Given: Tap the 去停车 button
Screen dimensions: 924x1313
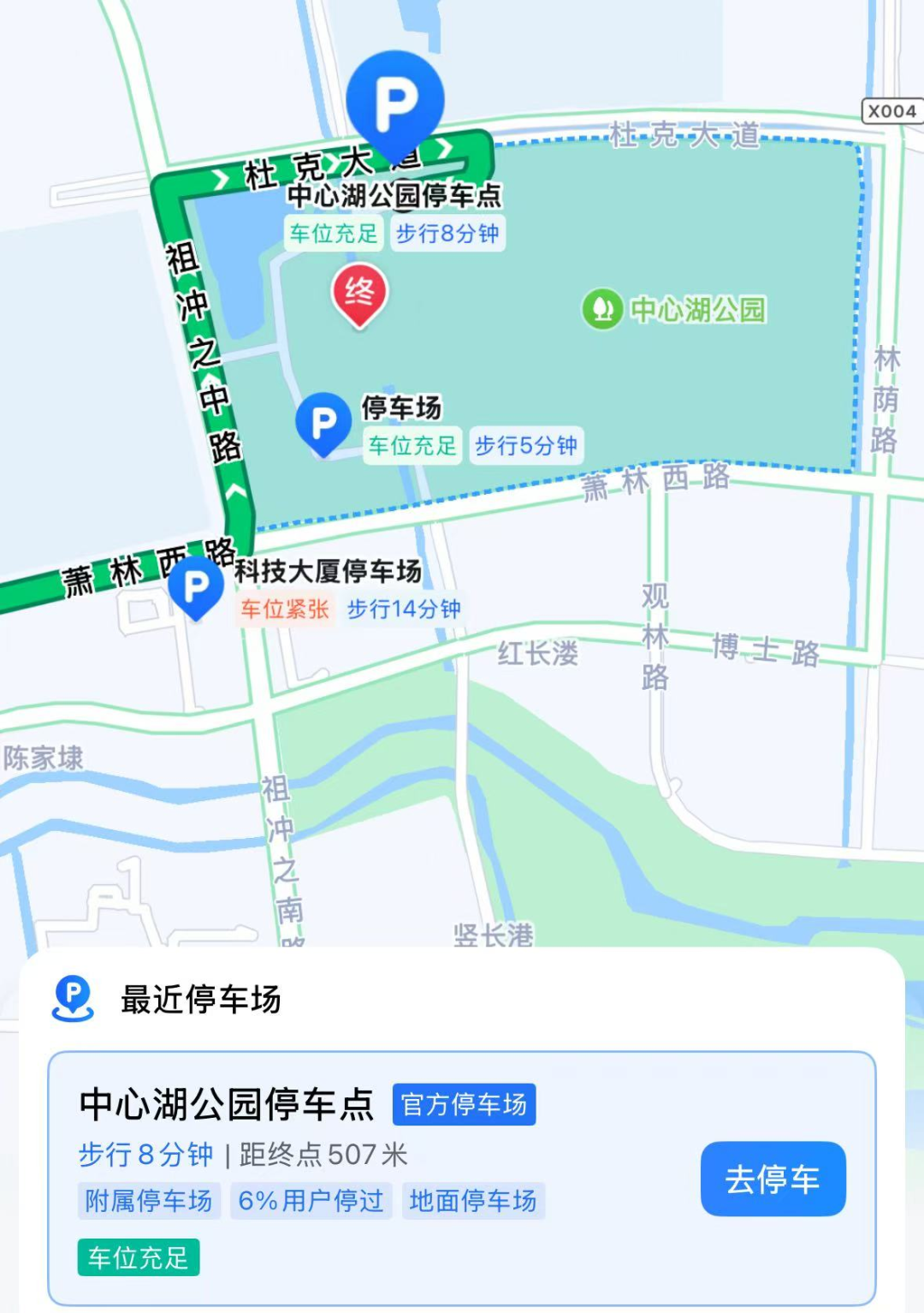Looking at the screenshot, I should tap(773, 1179).
